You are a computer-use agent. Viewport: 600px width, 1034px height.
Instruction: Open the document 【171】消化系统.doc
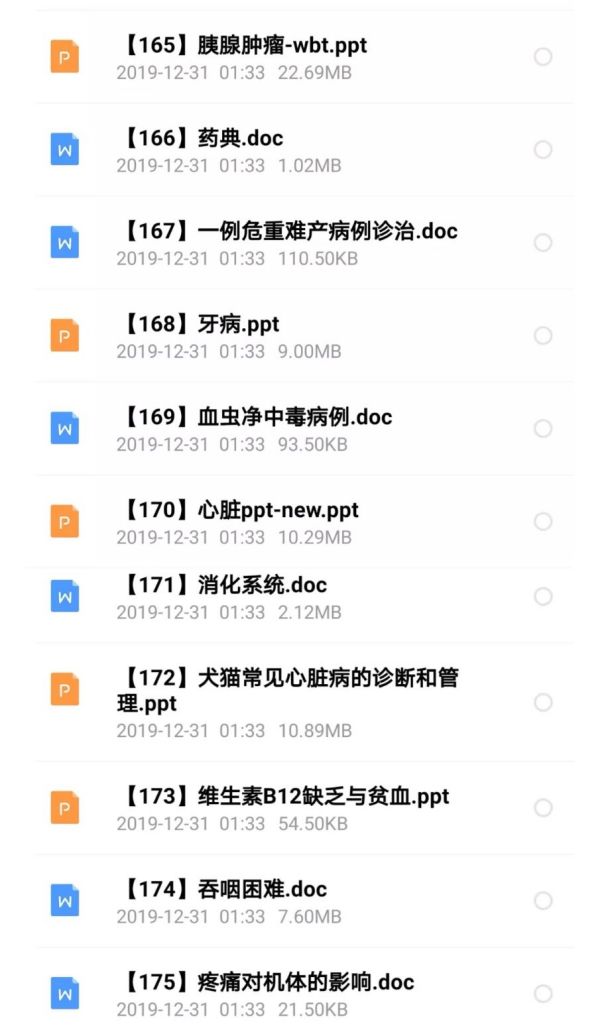303,597
